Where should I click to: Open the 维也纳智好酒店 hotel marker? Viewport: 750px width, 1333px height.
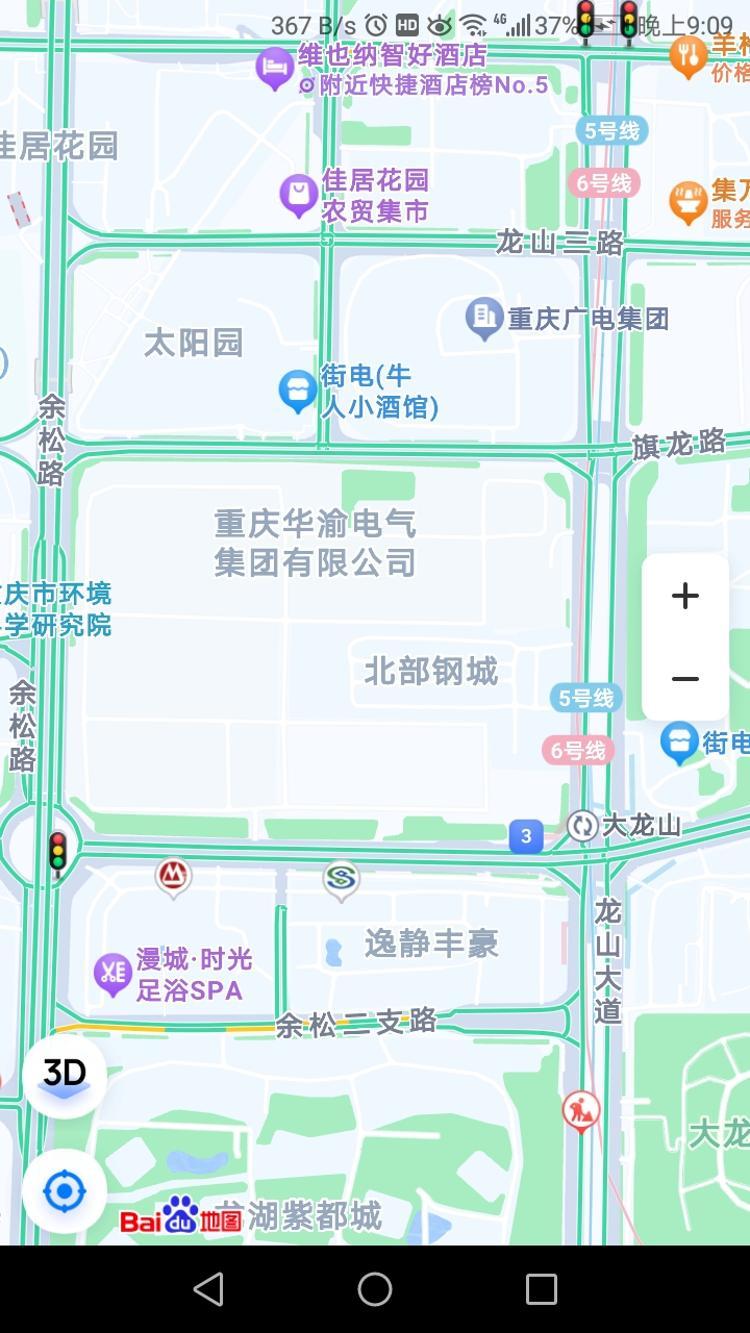coord(275,67)
